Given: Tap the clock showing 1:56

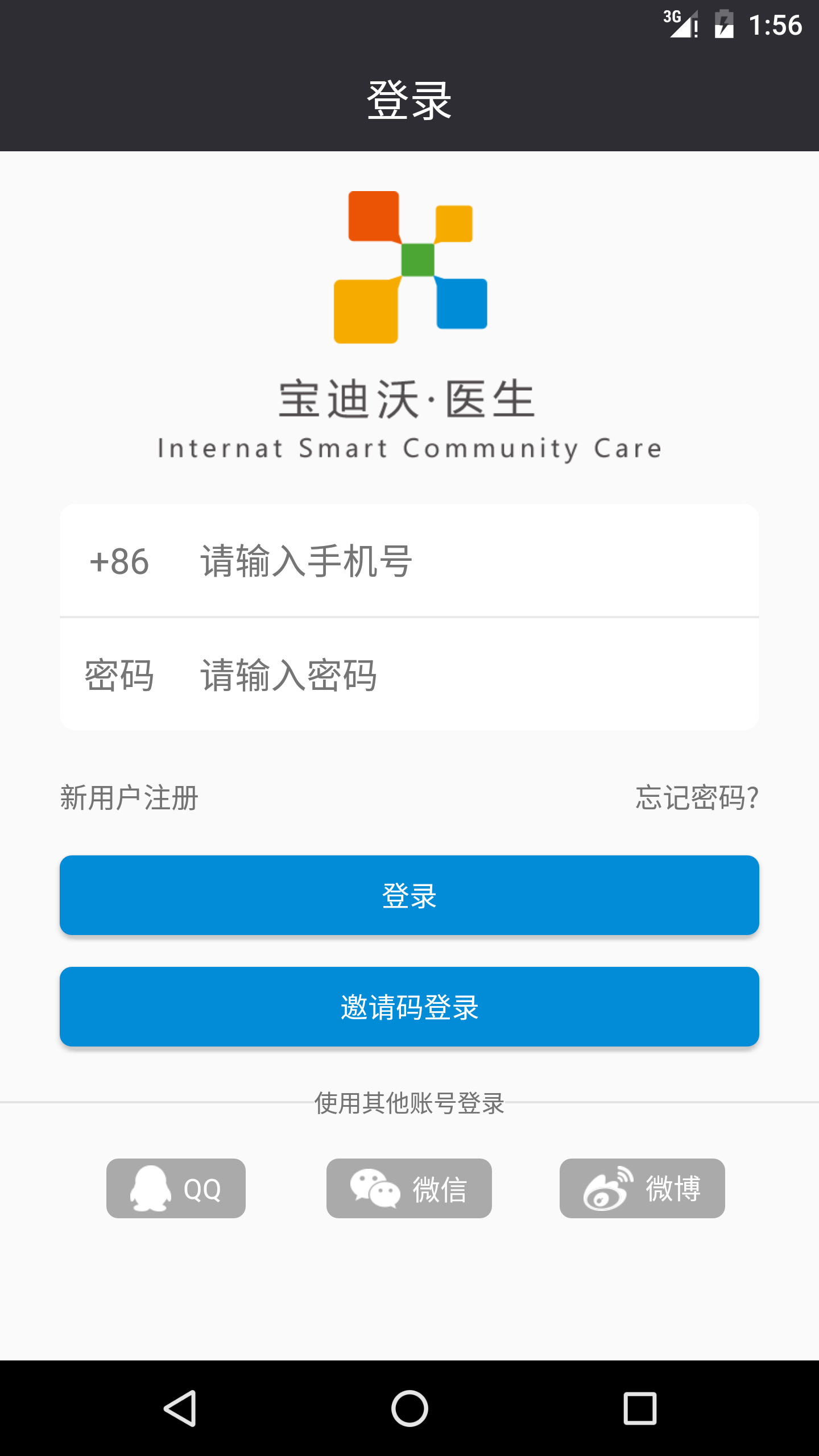Looking at the screenshot, I should pyautogui.click(x=776, y=25).
